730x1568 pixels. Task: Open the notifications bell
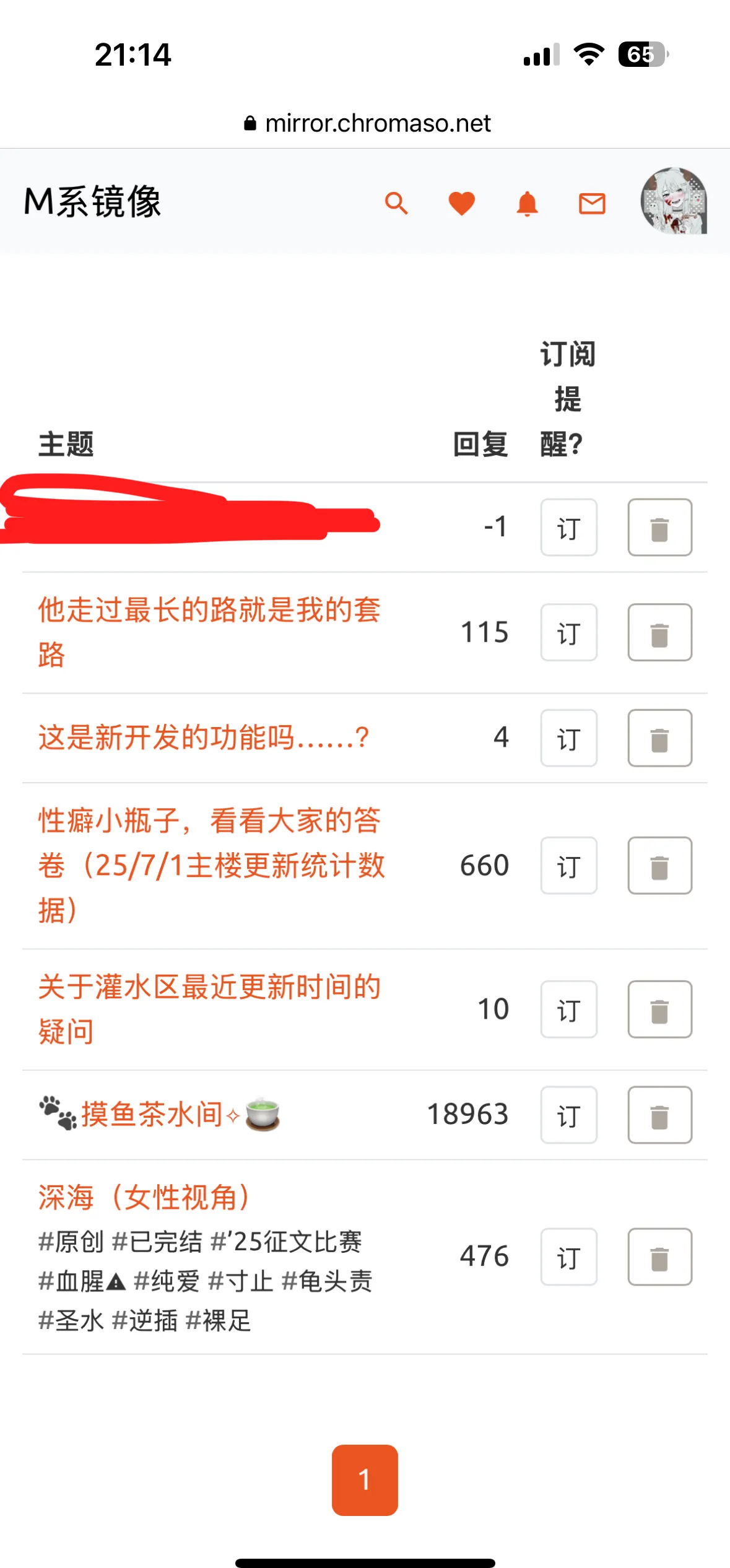[x=527, y=203]
